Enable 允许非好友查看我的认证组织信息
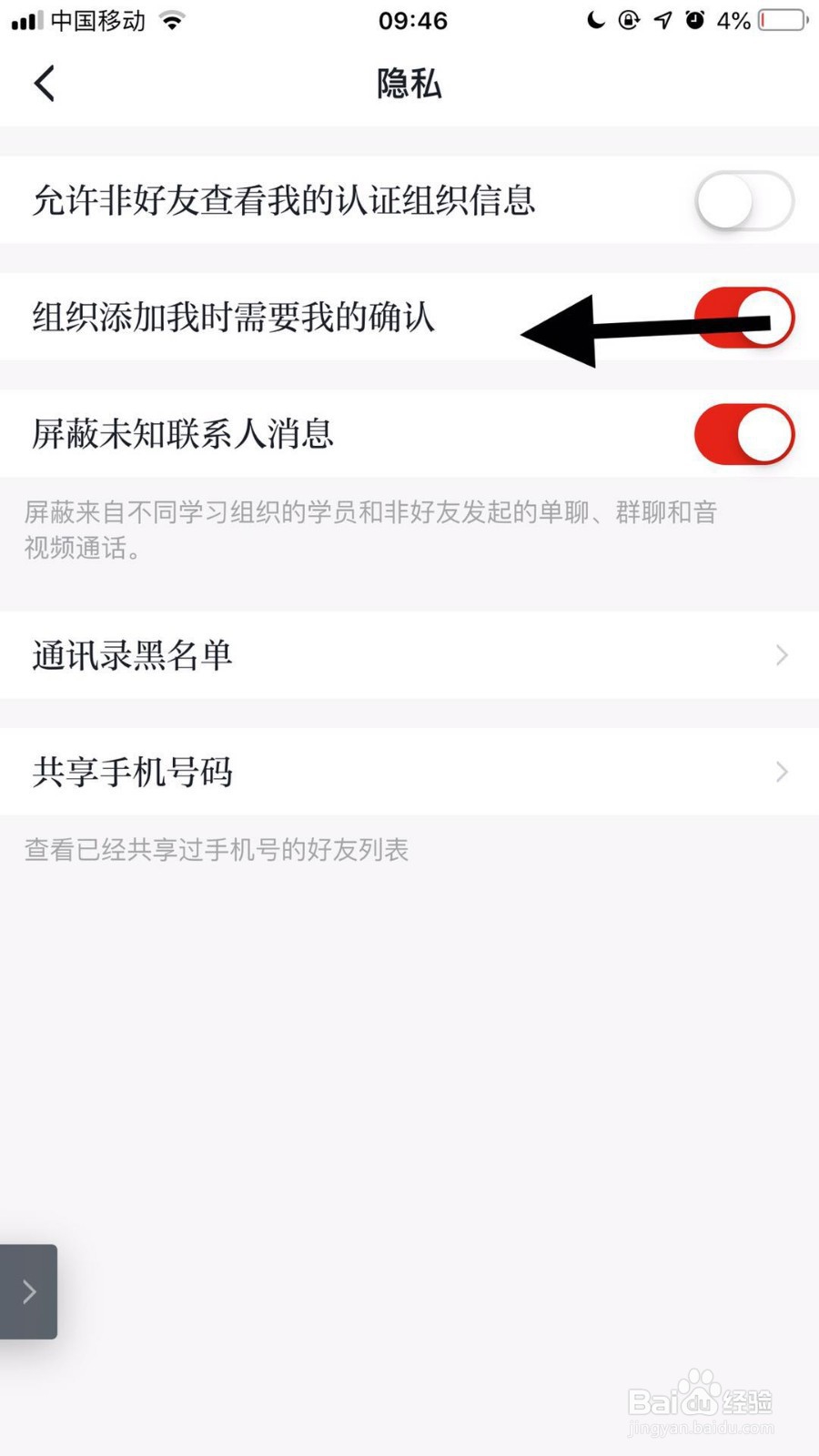The height and width of the screenshot is (1456, 819). [744, 200]
